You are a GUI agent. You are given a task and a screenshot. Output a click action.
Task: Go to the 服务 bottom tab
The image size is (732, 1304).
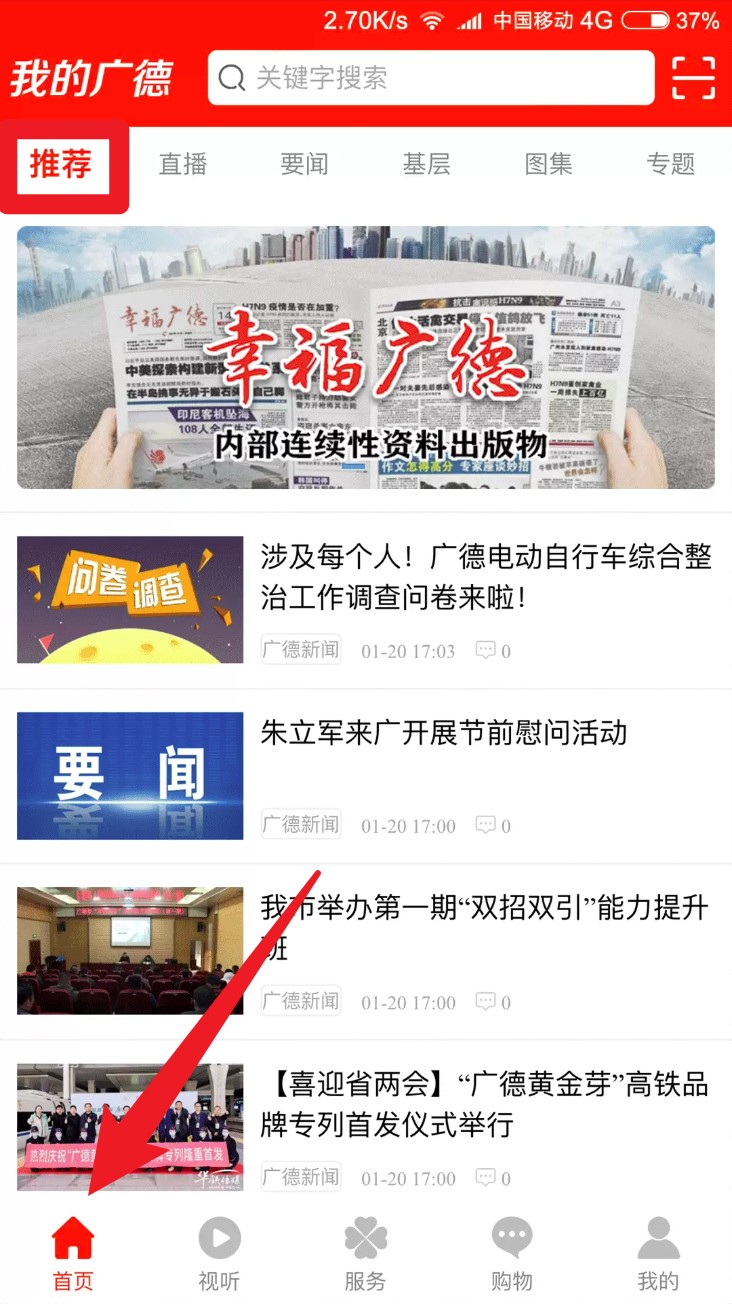coord(366,1252)
